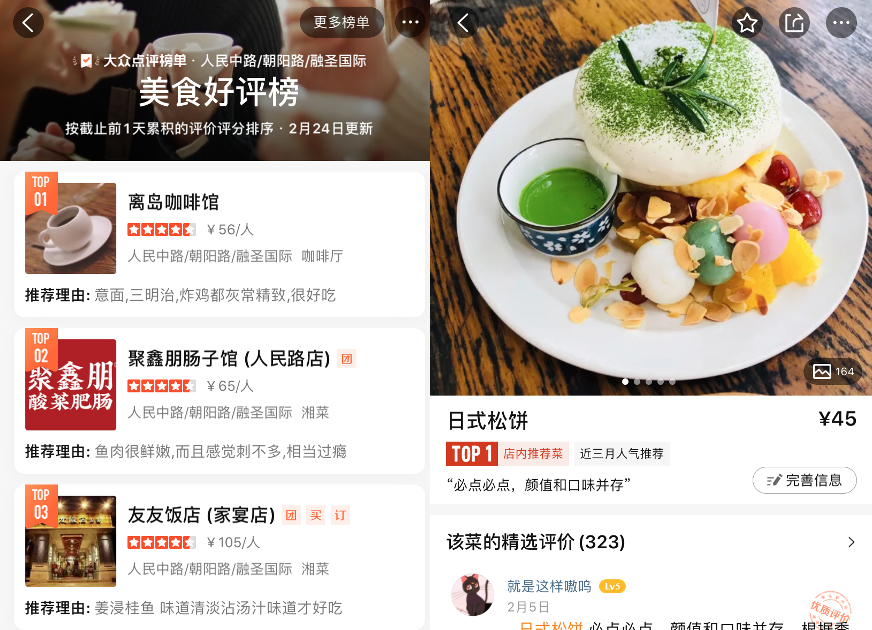View all 164 dish photos
This screenshot has width=872, height=630.
tap(833, 371)
